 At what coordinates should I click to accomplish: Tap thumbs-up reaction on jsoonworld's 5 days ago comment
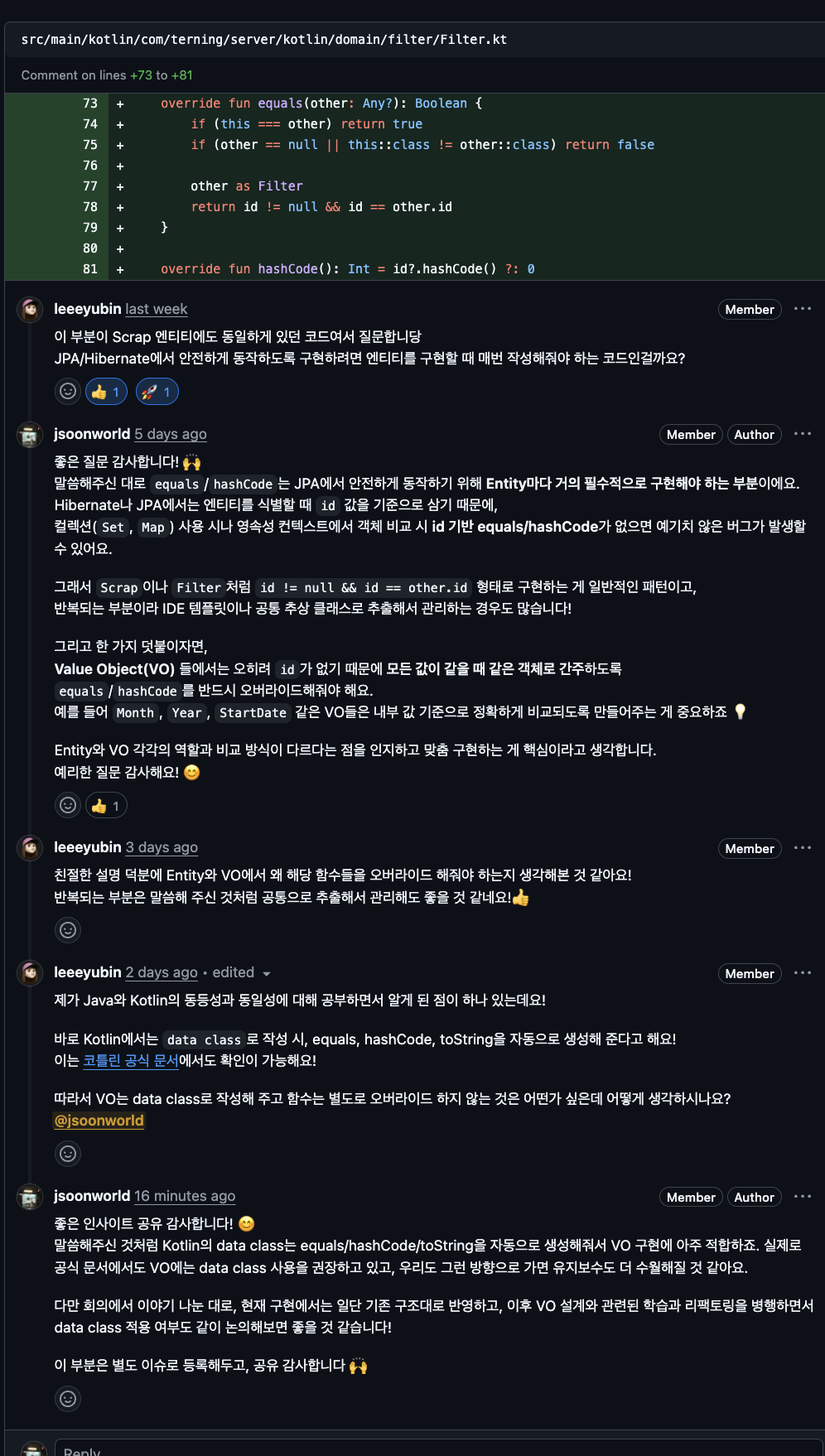click(106, 806)
